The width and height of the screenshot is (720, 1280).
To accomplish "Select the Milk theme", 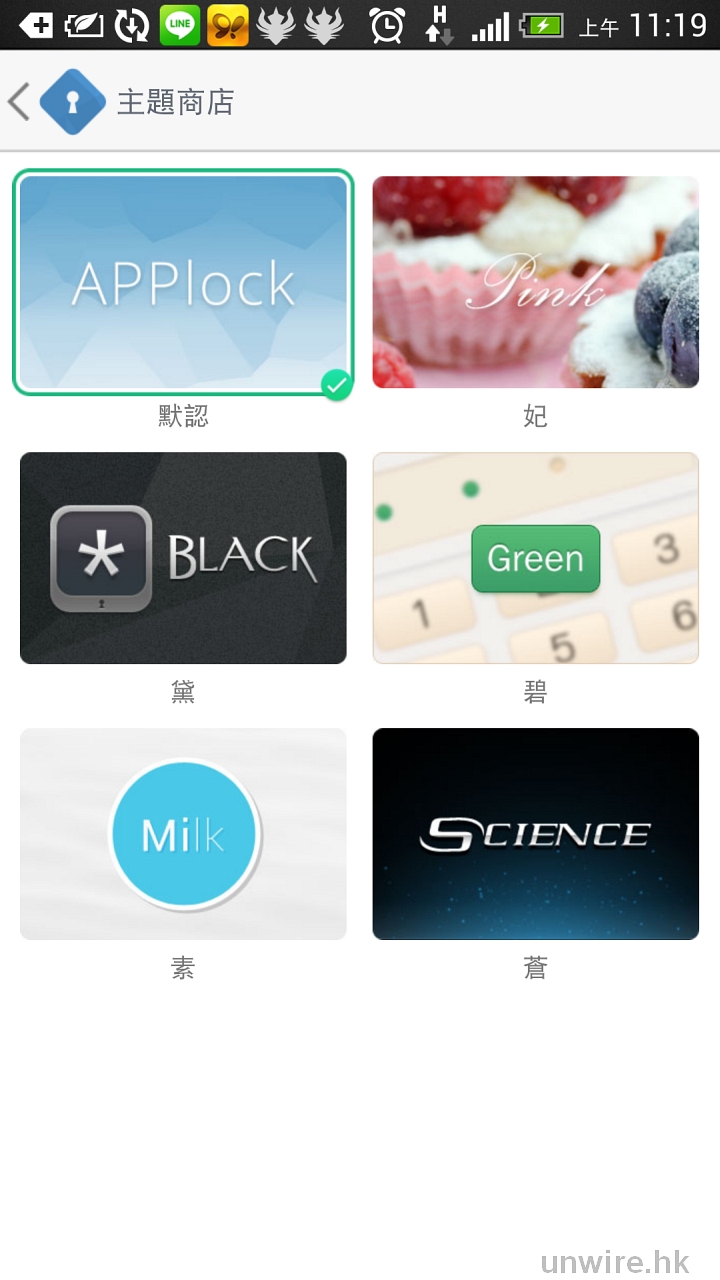I will click(x=183, y=834).
